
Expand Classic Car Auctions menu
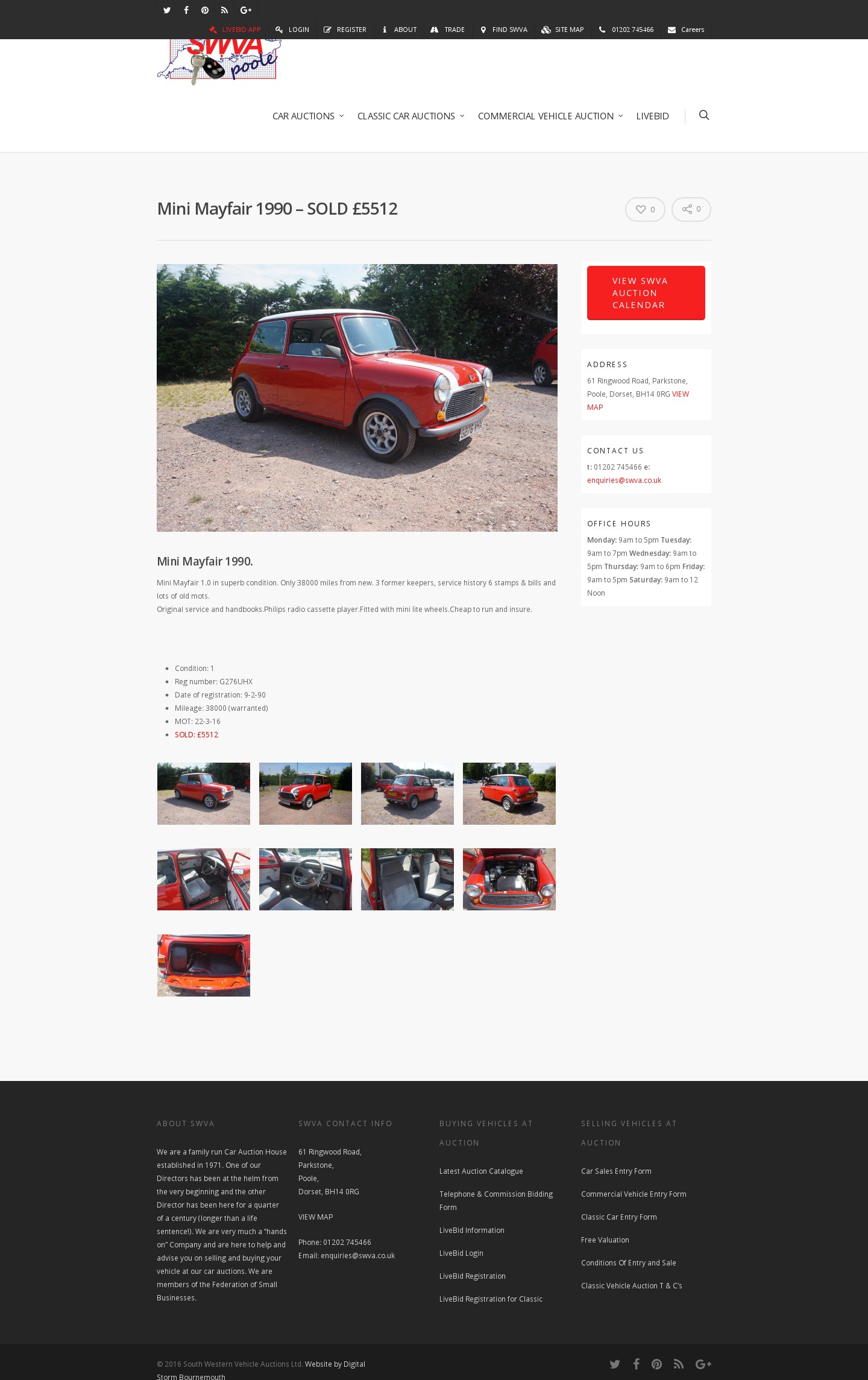(x=410, y=116)
